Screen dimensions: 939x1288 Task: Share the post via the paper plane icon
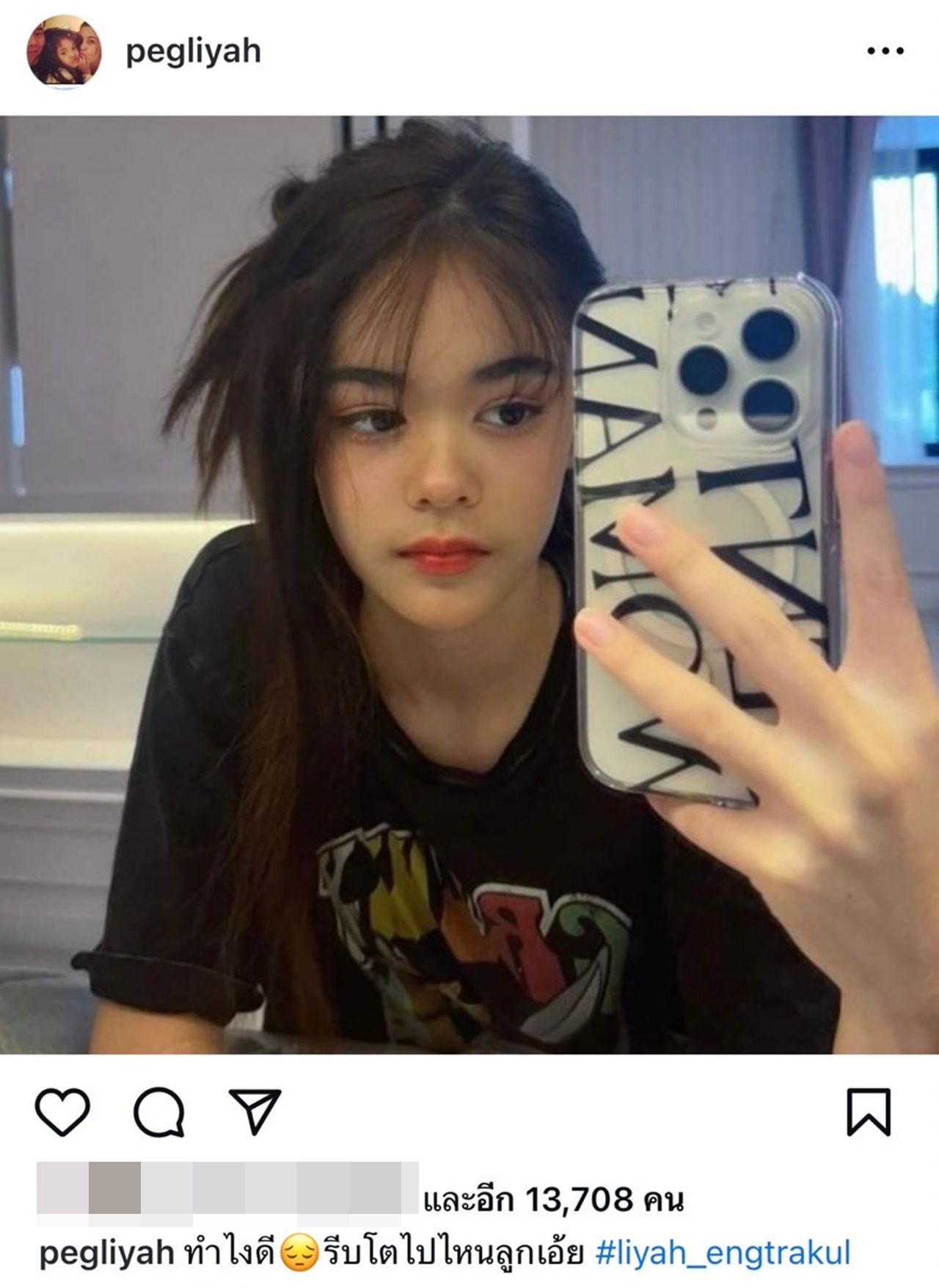click(255, 1111)
